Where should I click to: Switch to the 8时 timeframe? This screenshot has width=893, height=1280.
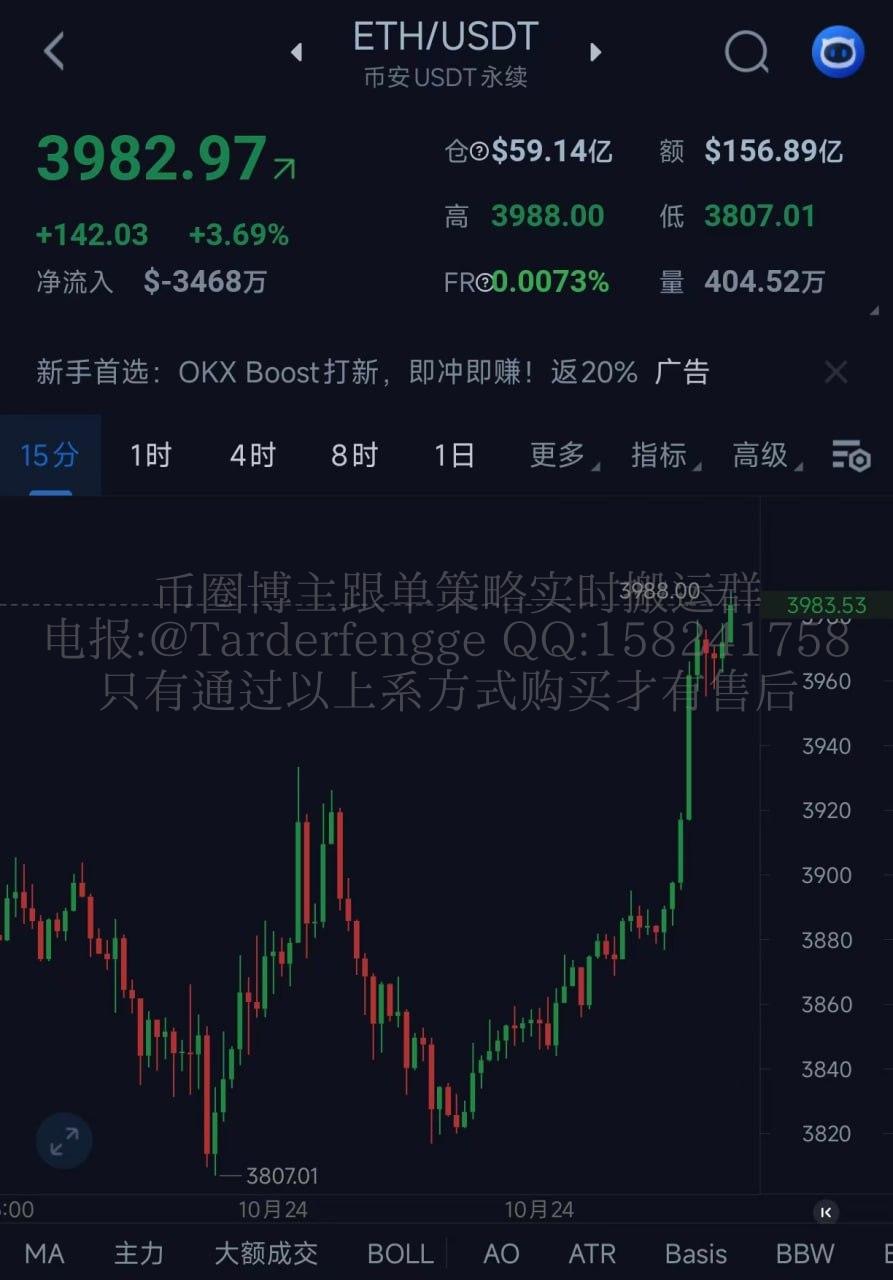tap(354, 456)
